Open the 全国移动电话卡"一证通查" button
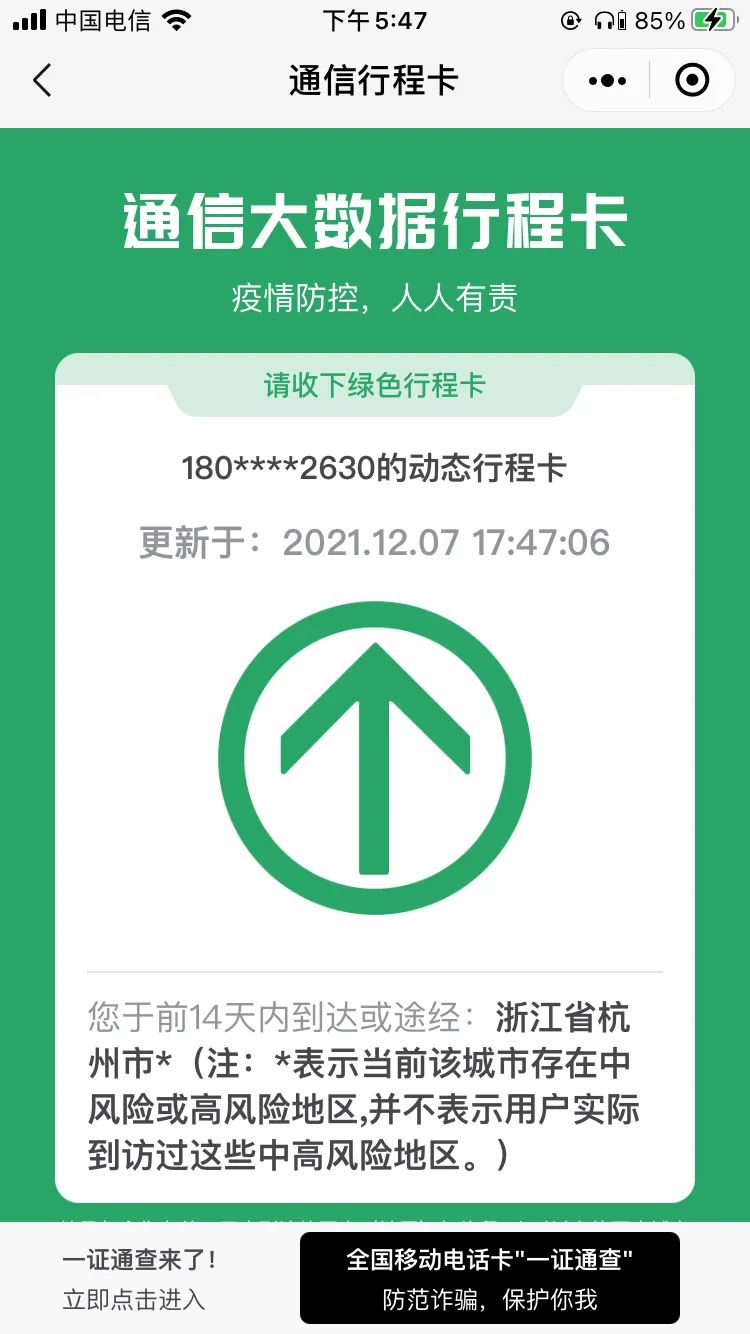Viewport: 750px width, 1334px height. pos(490,1278)
